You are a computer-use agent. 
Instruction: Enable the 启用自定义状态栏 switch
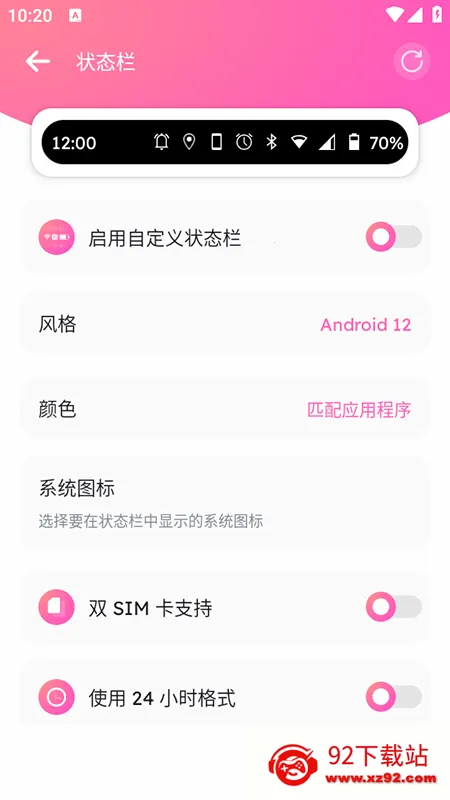pos(393,237)
